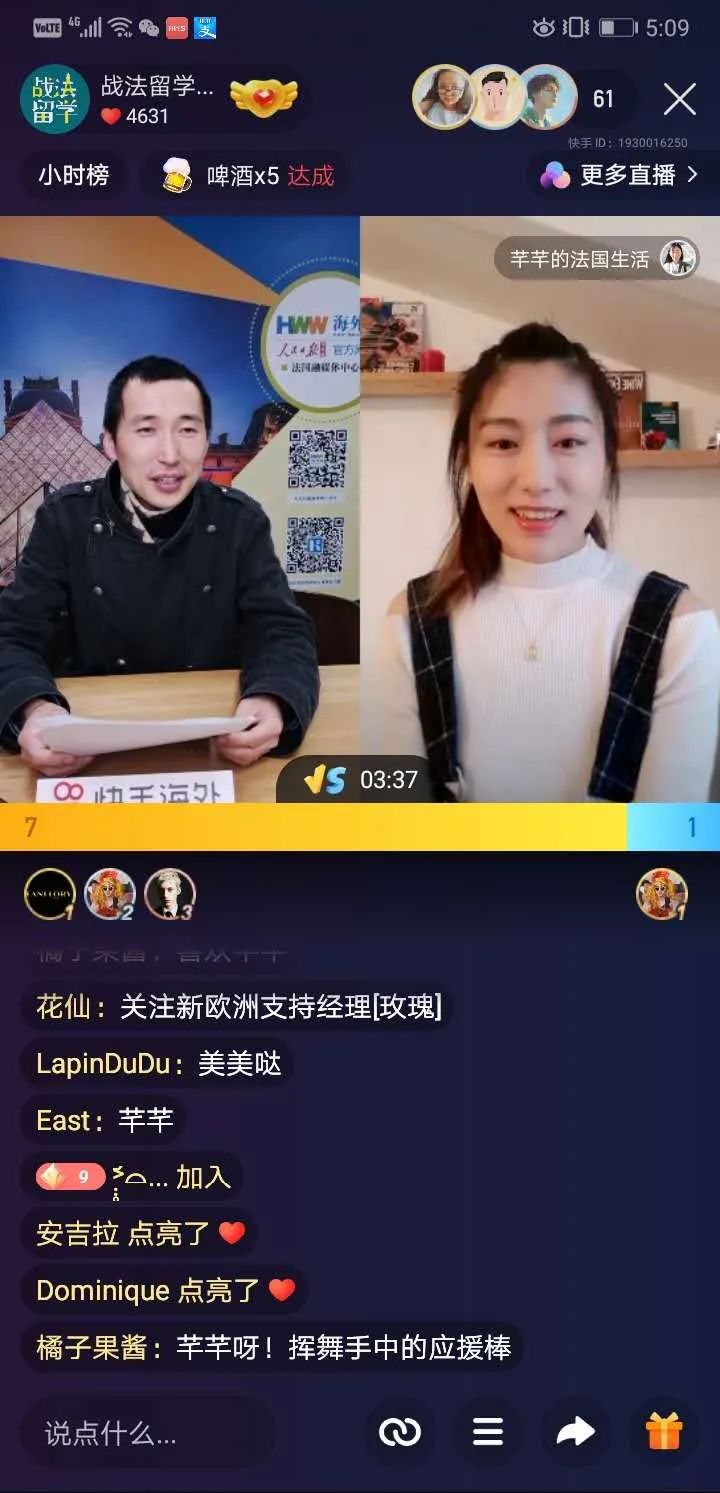
Task: Open the 小时榜 hourly ranking
Action: coord(74,176)
